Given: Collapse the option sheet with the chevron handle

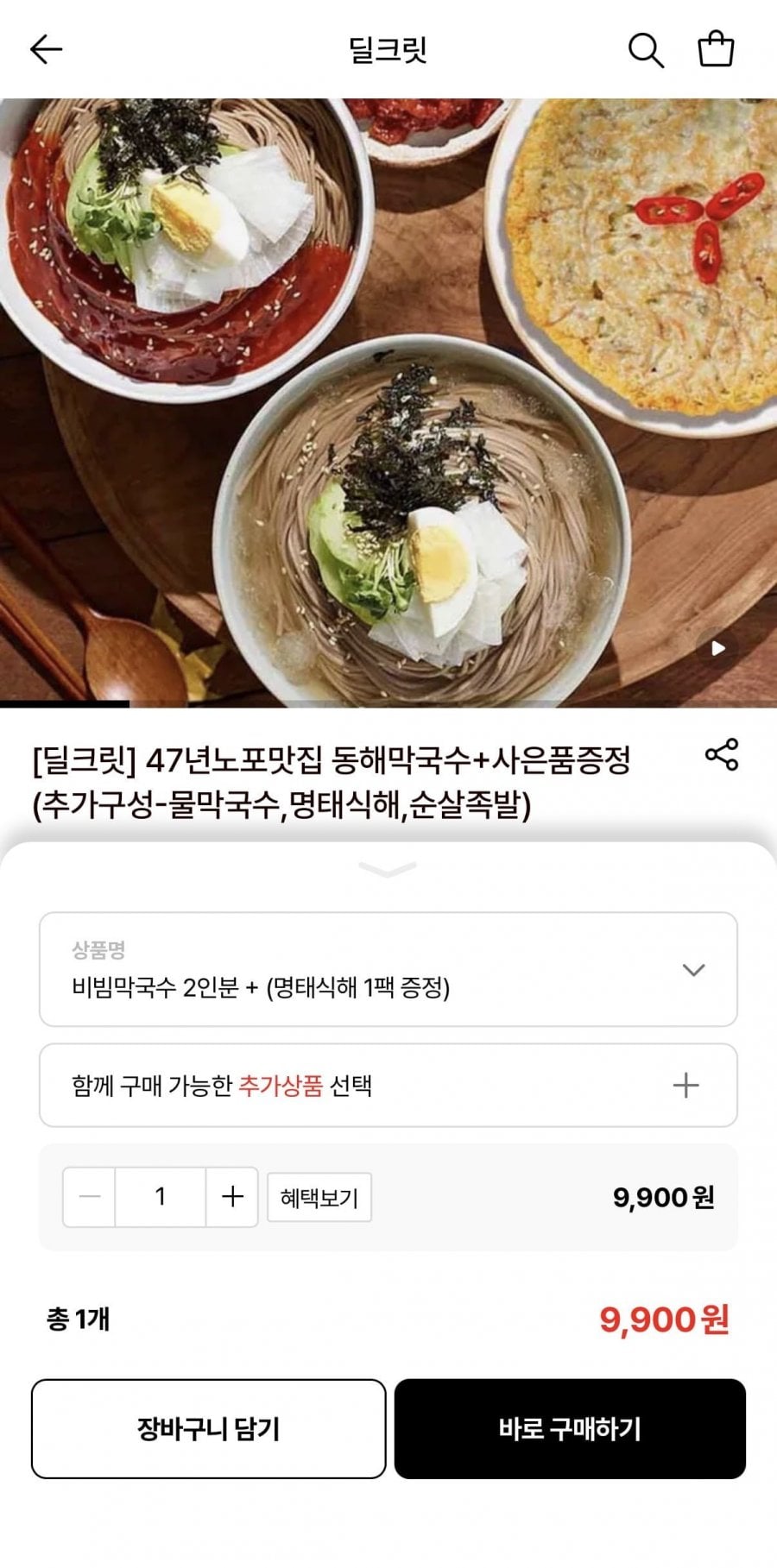Looking at the screenshot, I should [x=388, y=869].
